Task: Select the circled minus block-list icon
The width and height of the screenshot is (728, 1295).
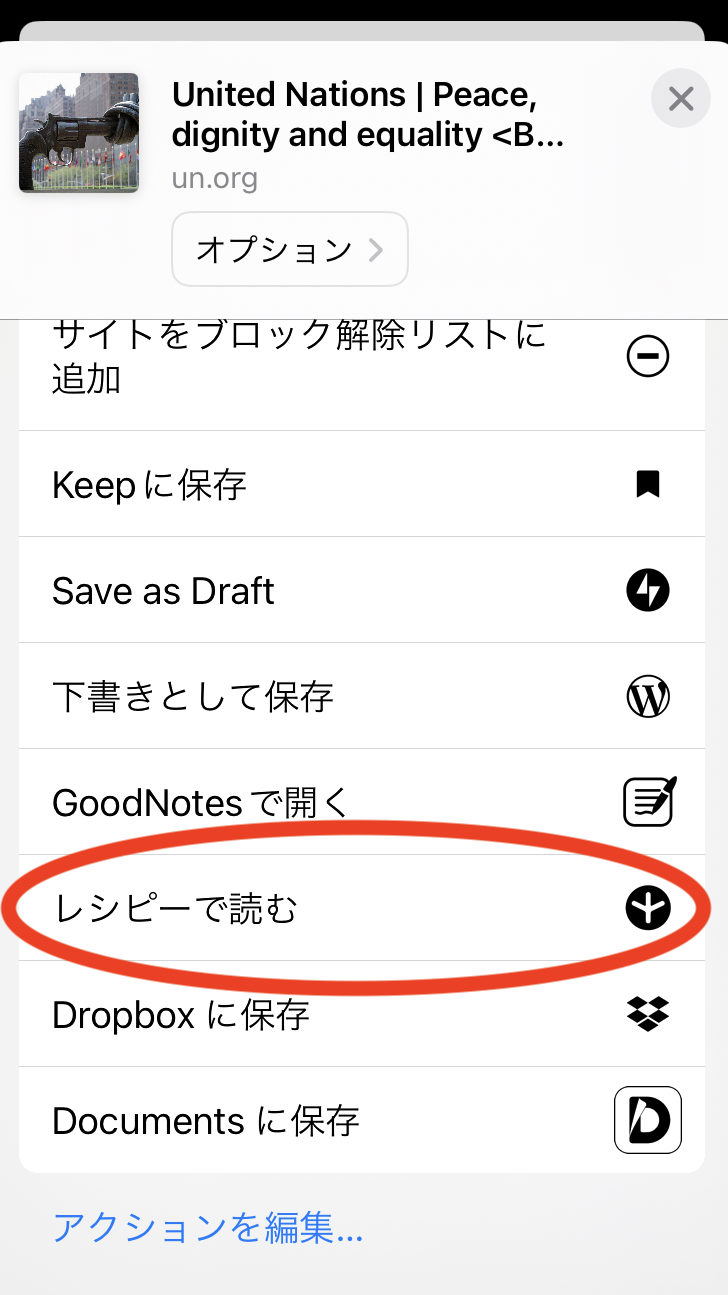Action: [x=648, y=355]
